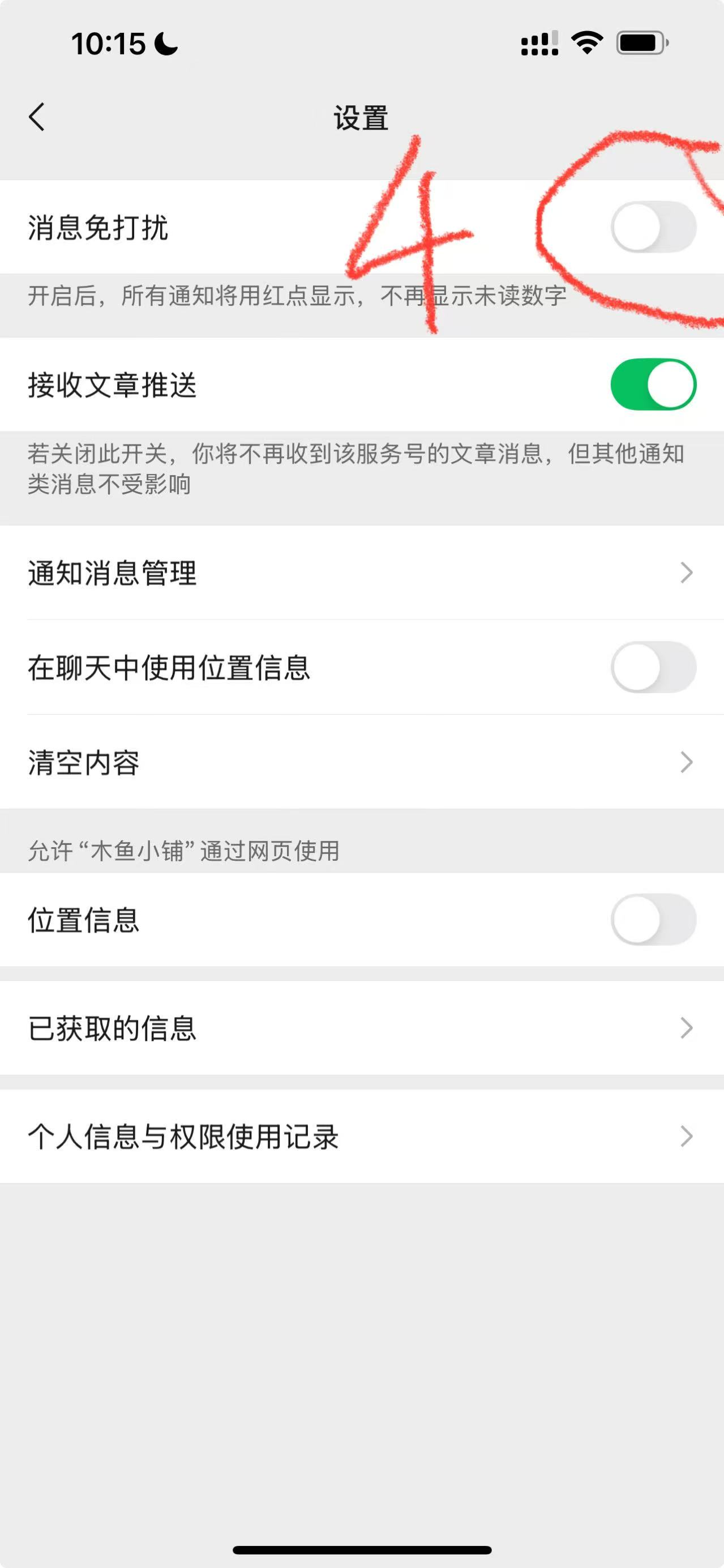This screenshot has width=724, height=1568.
Task: Enable the 位置信息 switch
Action: [x=653, y=919]
